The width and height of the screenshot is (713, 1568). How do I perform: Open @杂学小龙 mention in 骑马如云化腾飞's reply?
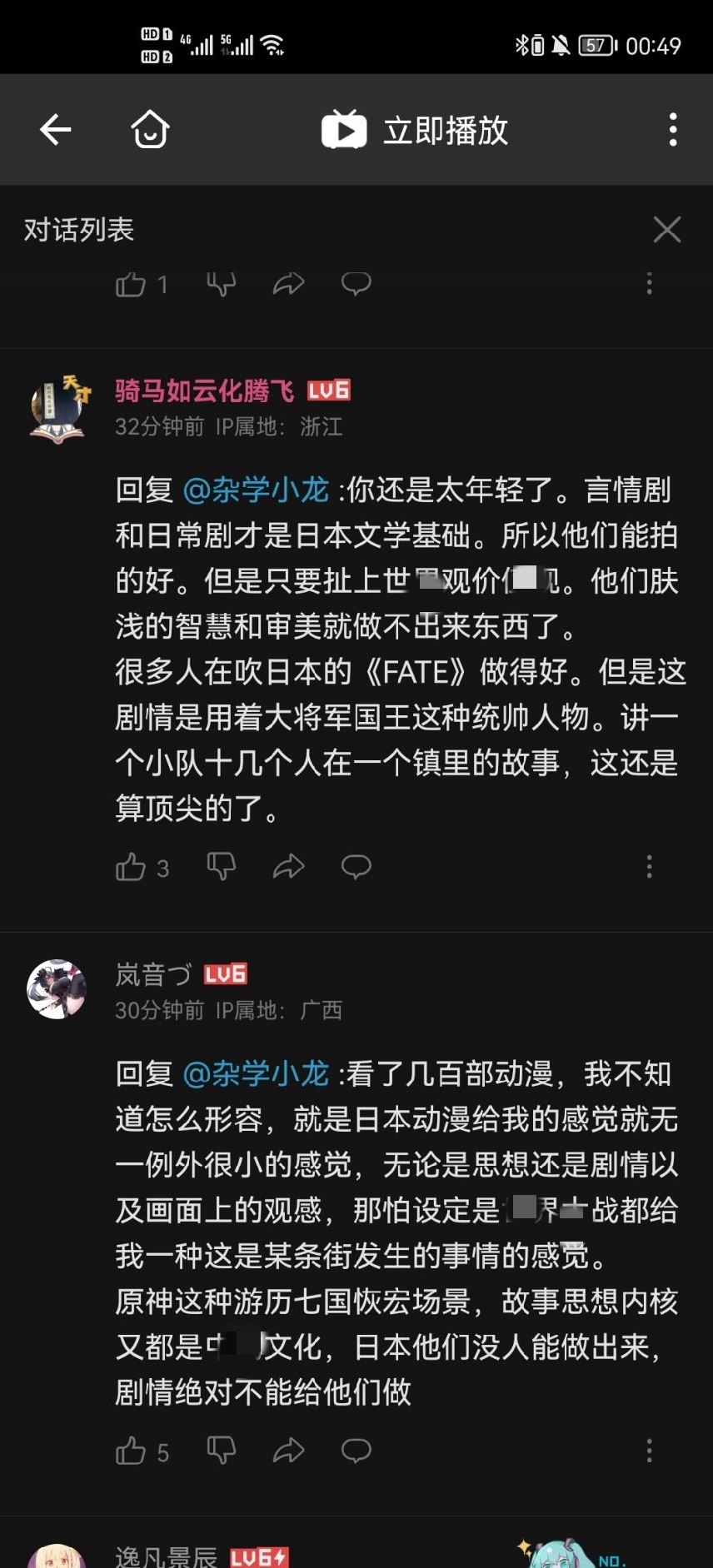[256, 490]
